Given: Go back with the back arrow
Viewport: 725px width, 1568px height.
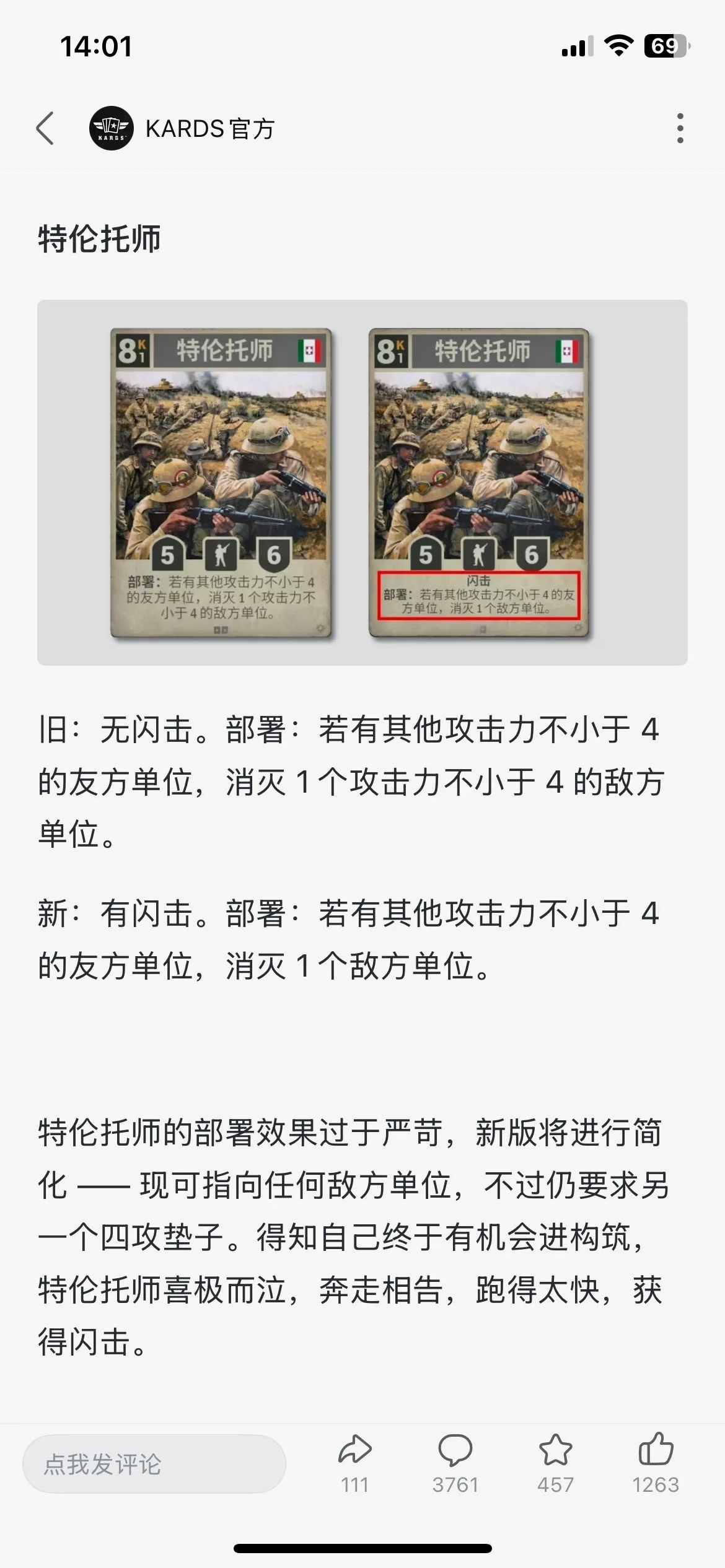Looking at the screenshot, I should 45,129.
